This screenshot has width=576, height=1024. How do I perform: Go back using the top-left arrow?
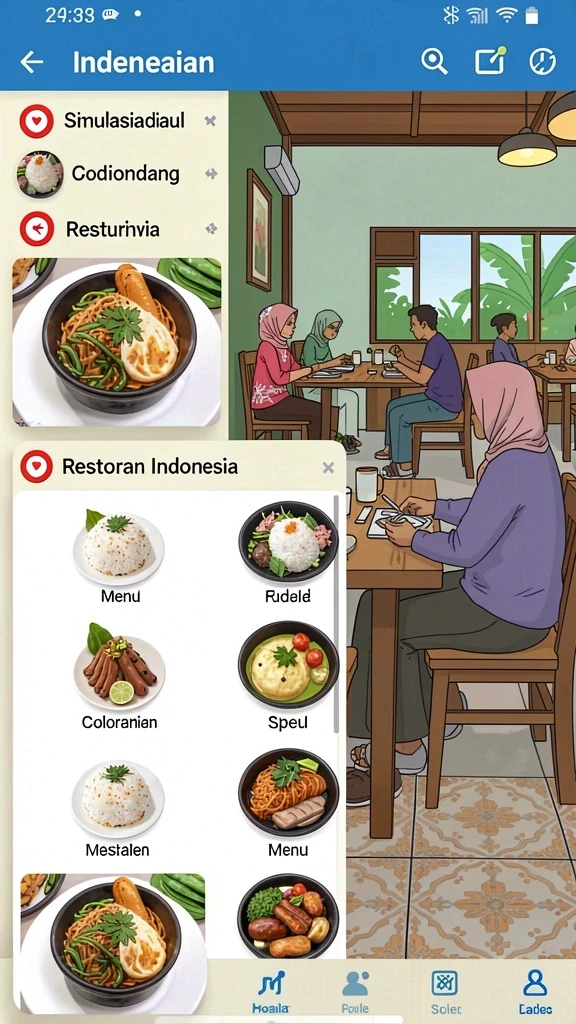point(31,63)
